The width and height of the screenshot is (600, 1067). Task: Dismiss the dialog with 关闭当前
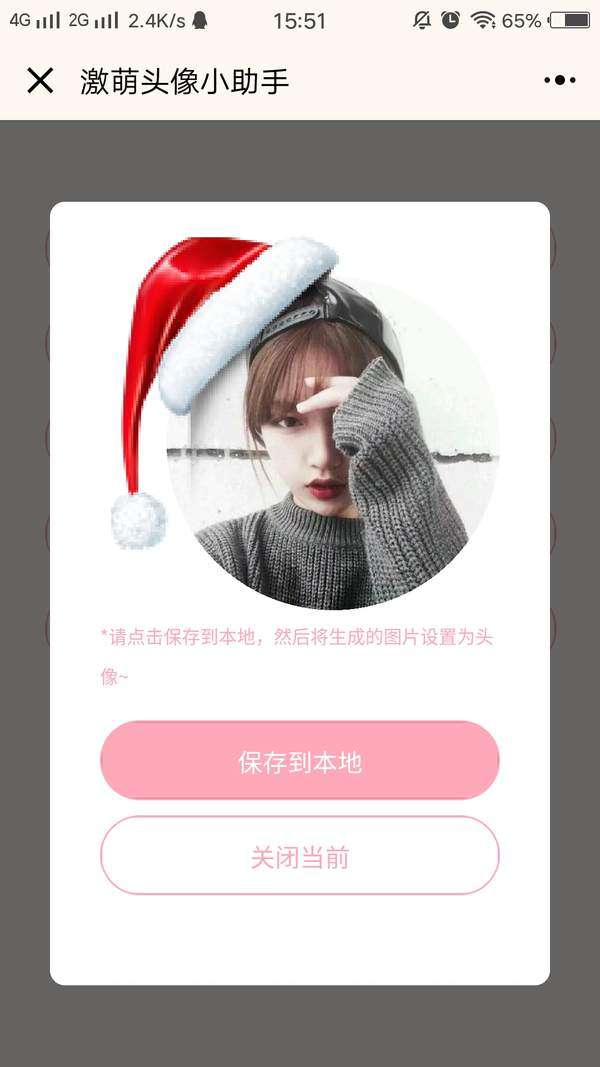pyautogui.click(x=299, y=856)
